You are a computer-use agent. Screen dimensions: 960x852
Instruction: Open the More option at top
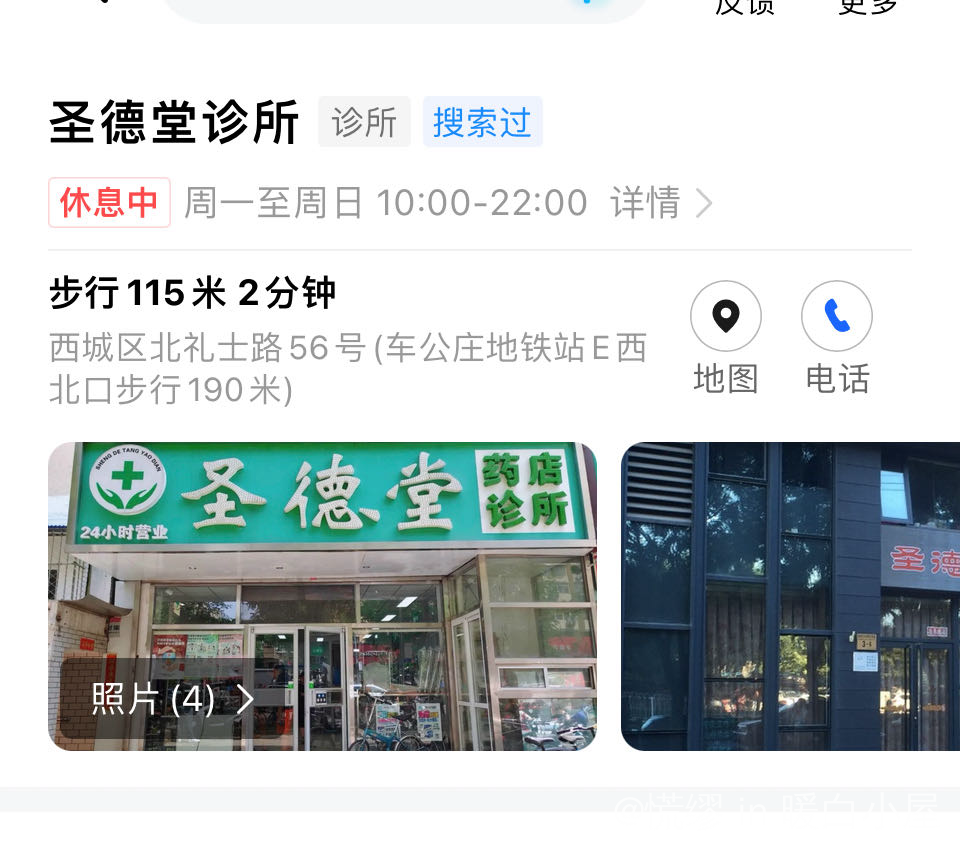tap(867, 8)
